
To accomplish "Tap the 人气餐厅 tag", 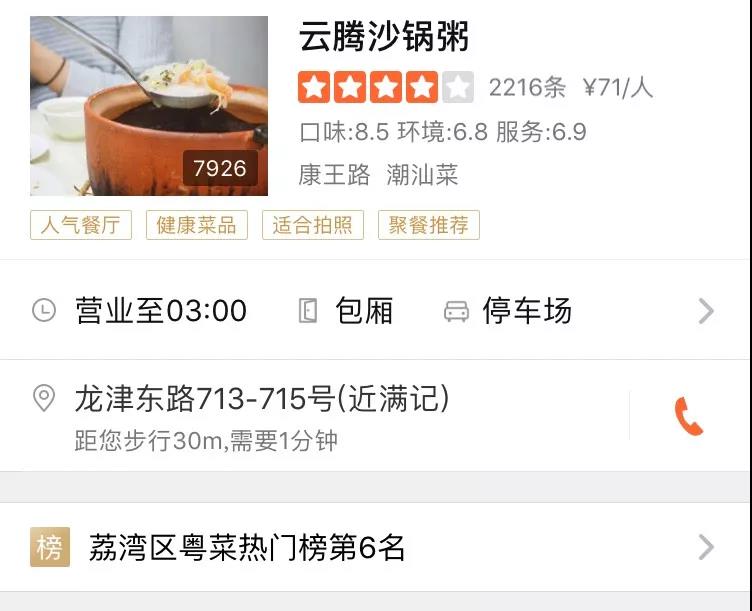I will (80, 225).
